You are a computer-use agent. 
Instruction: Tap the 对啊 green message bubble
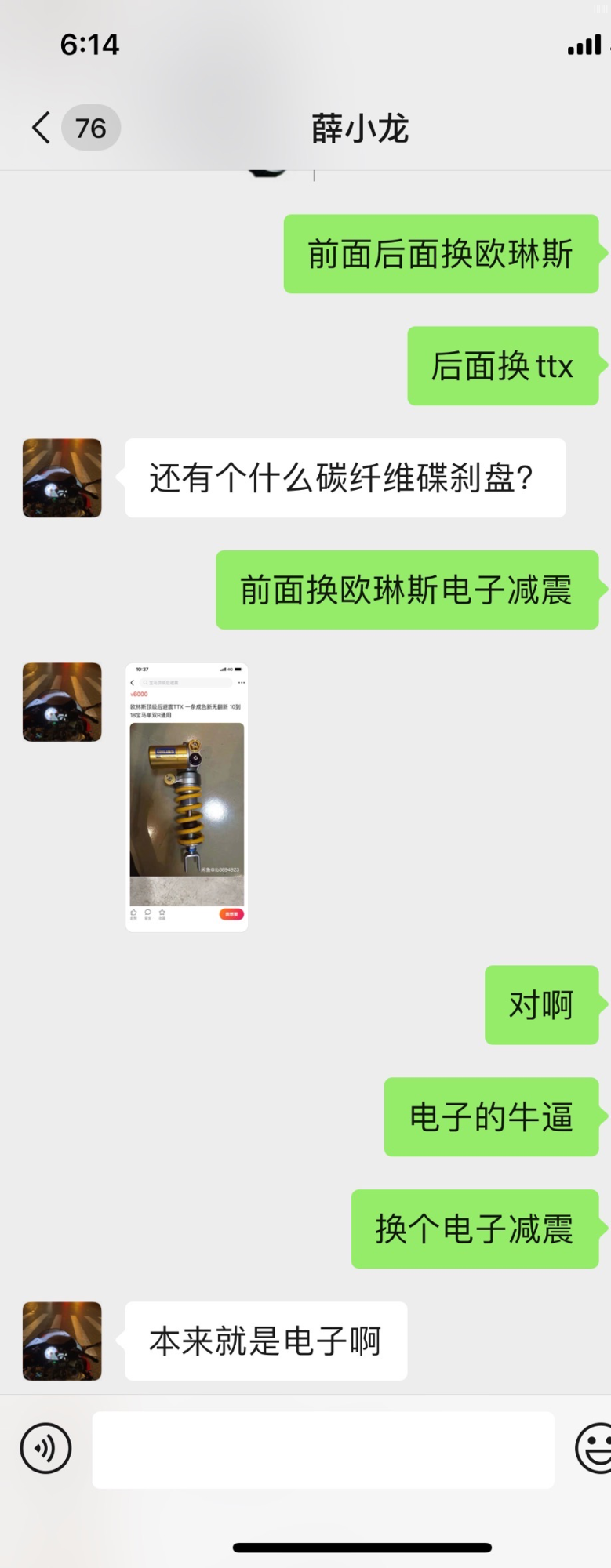click(541, 1004)
